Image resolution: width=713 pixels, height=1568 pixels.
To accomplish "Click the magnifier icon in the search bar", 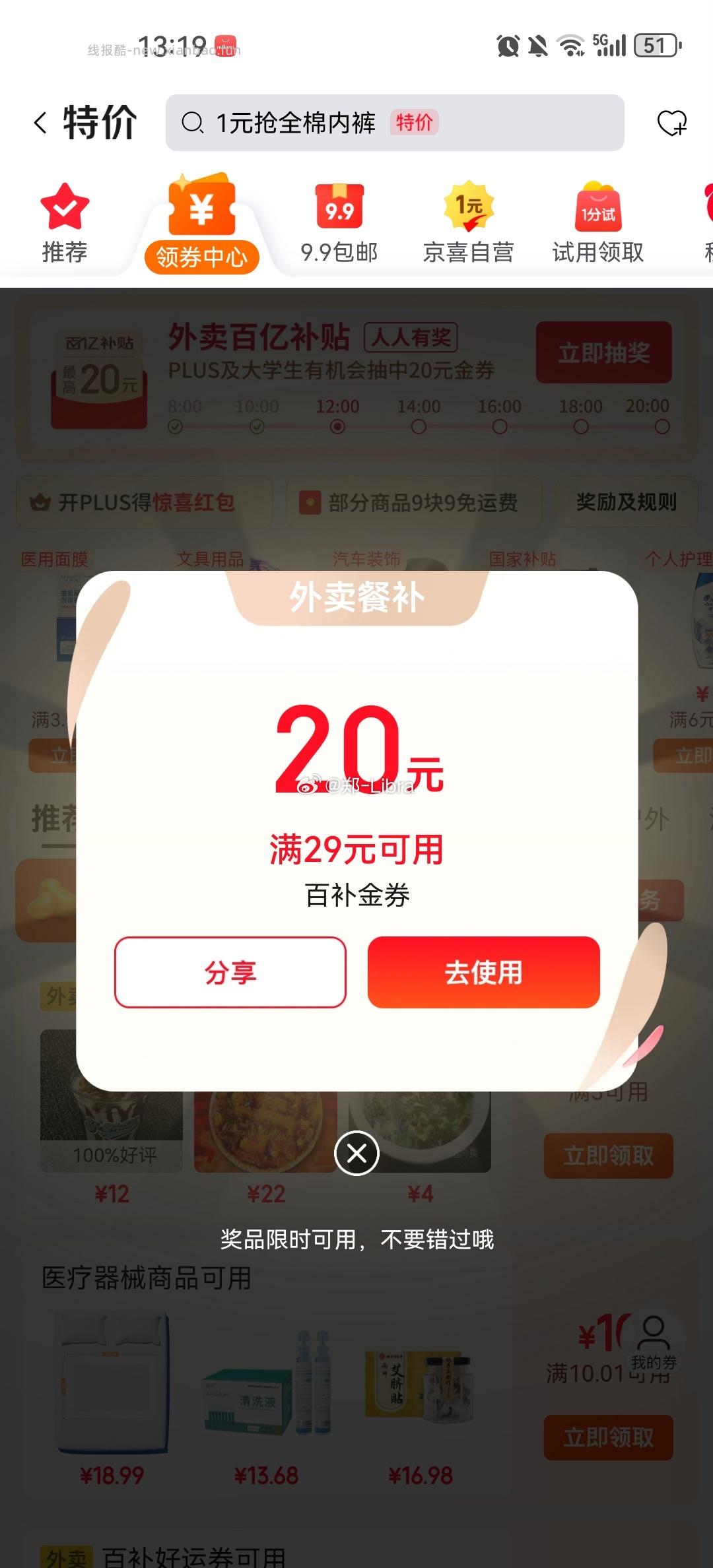I will click(192, 122).
